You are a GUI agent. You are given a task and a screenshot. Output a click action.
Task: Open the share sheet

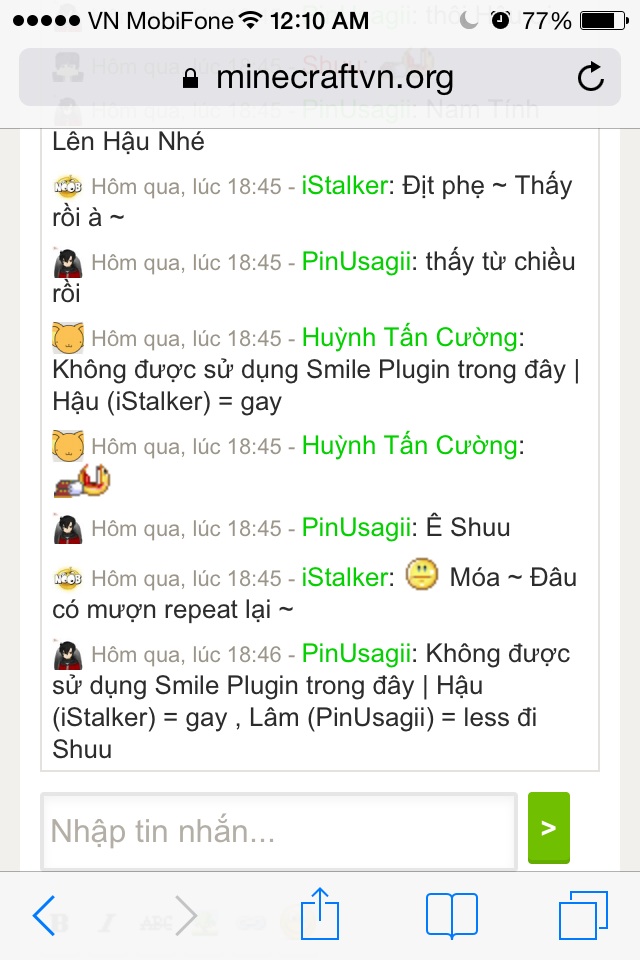click(320, 913)
